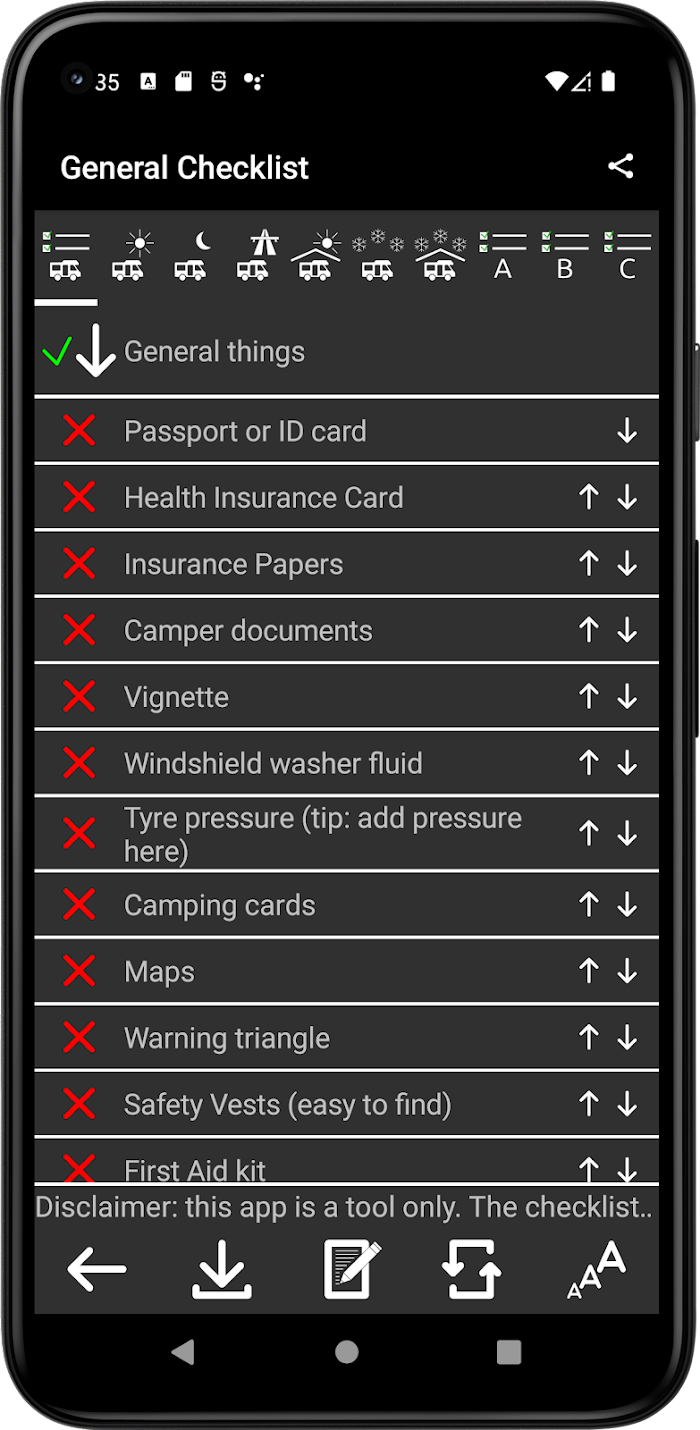Tap the download icon in the bottom toolbar
700x1430 pixels.
tap(222, 1270)
